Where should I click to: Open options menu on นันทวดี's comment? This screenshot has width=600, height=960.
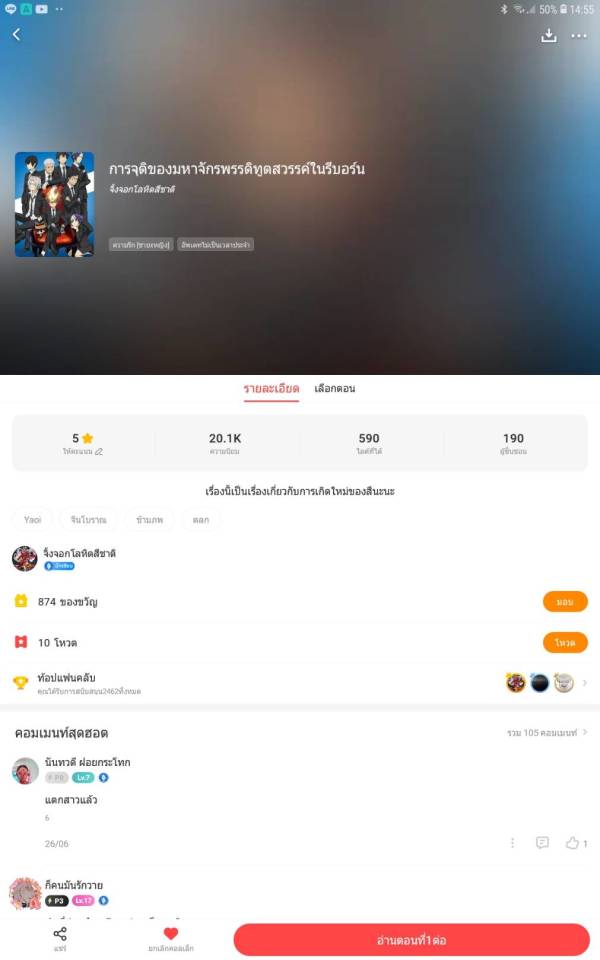(x=513, y=843)
